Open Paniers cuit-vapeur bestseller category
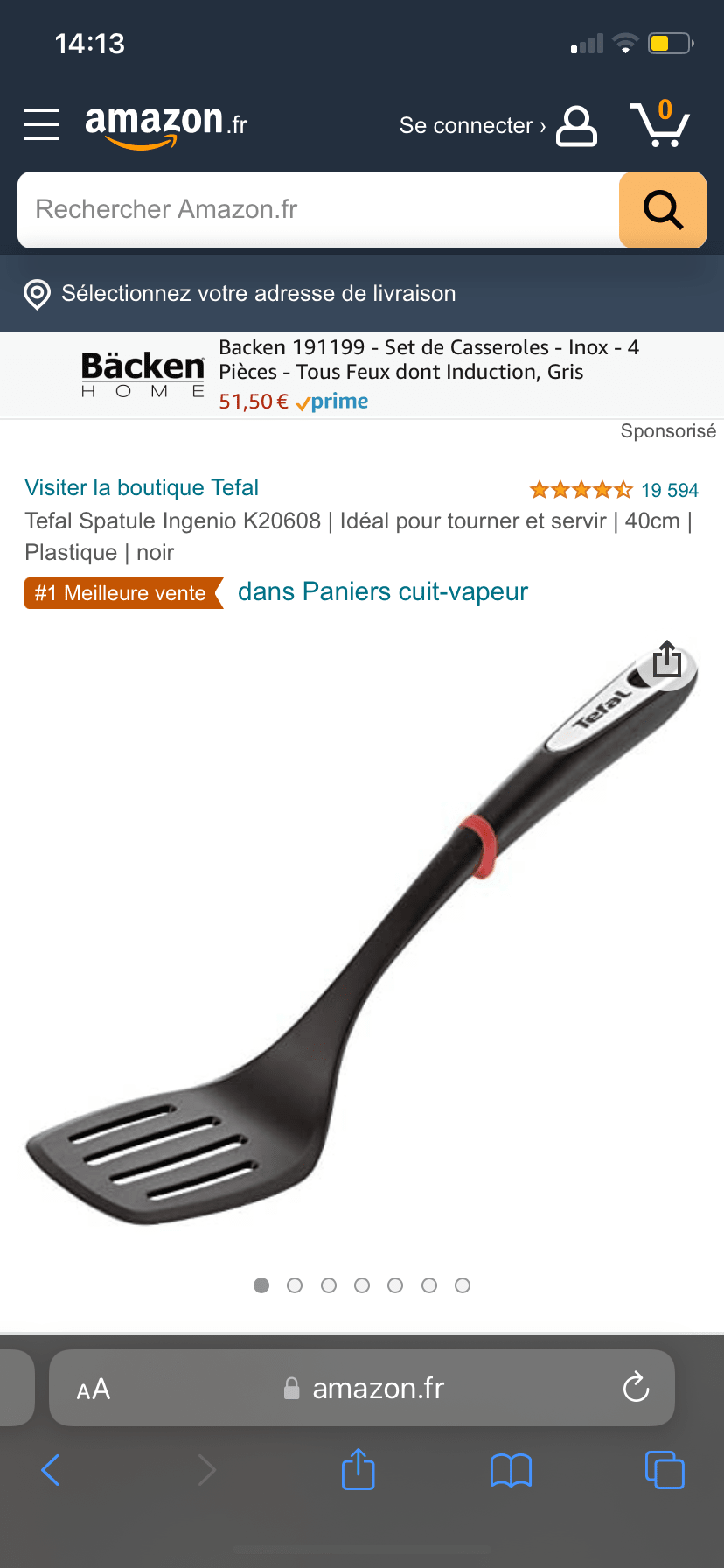 pos(382,592)
